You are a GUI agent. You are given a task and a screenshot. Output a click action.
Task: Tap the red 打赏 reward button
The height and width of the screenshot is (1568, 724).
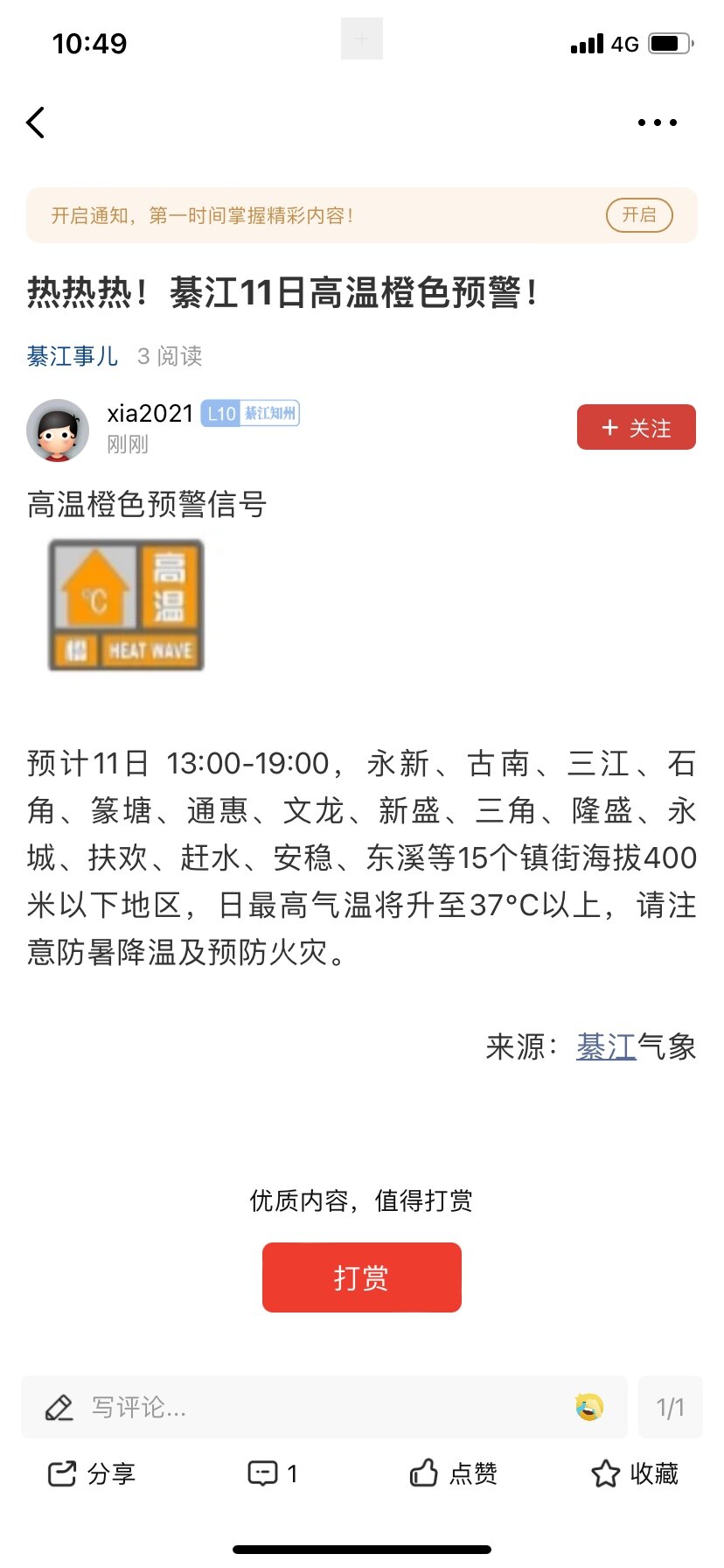pyautogui.click(x=361, y=1277)
